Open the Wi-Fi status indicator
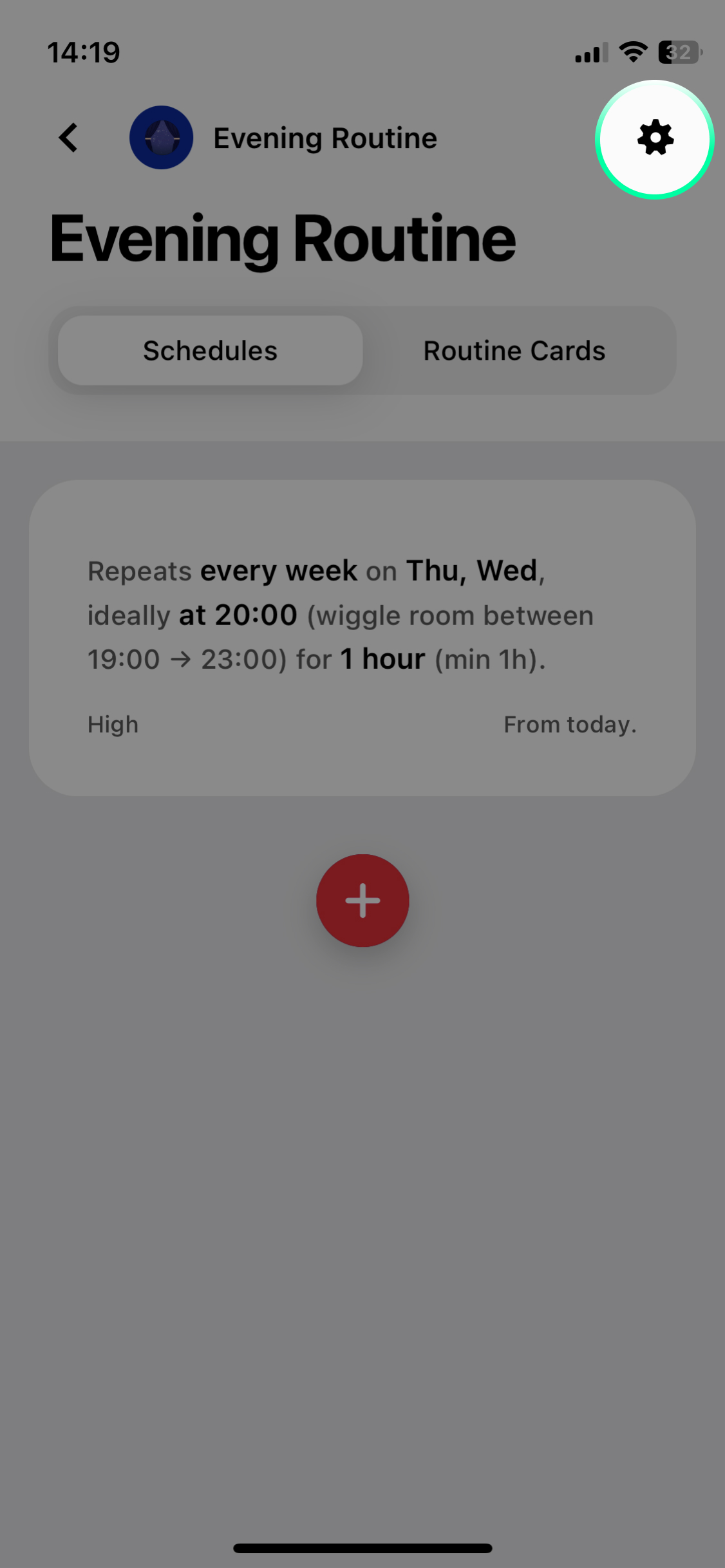725x1568 pixels. coord(633,51)
